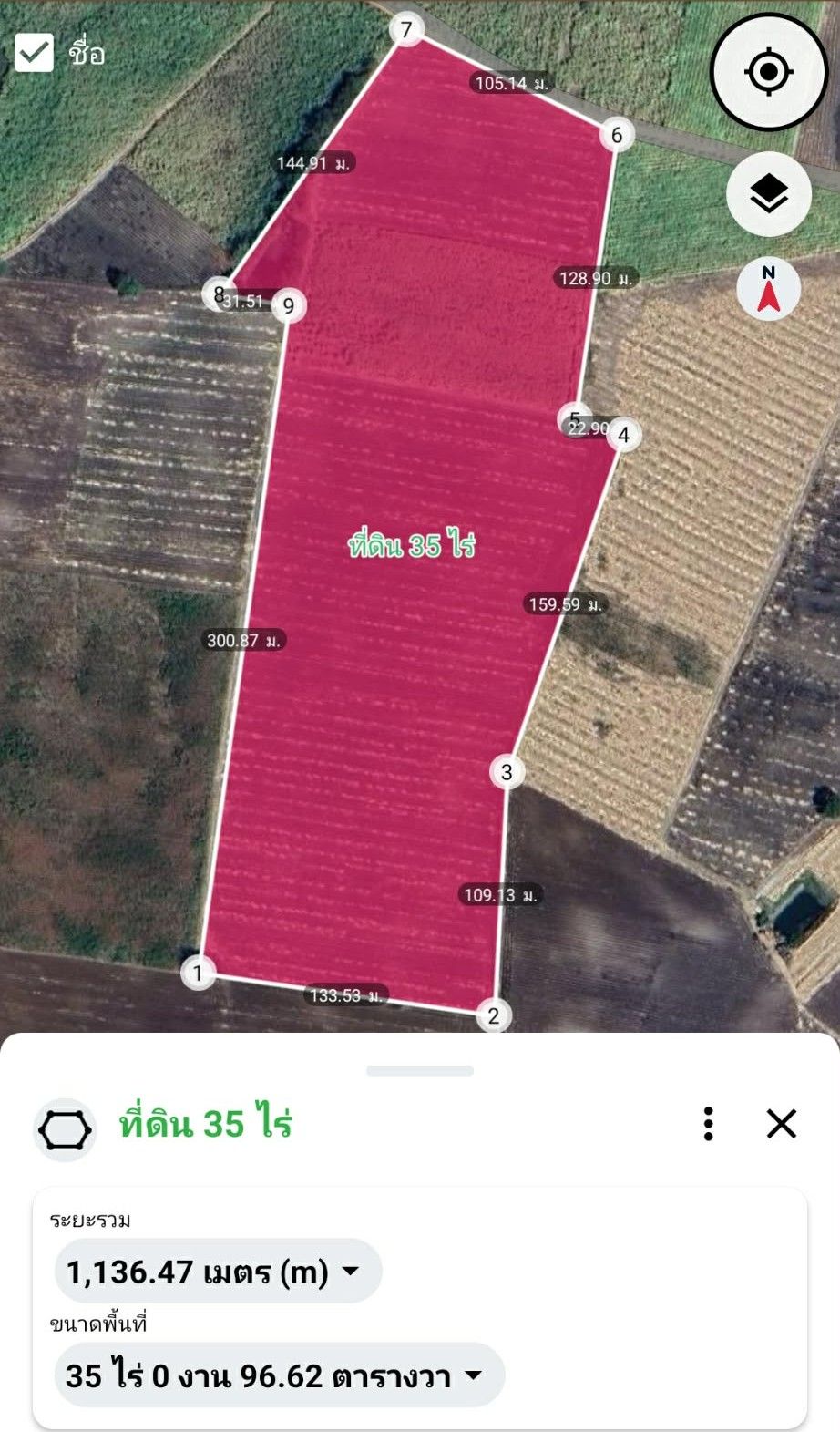This screenshot has height=1432, width=840.
Task: Select vertex marker 1
Action: pyautogui.click(x=198, y=973)
